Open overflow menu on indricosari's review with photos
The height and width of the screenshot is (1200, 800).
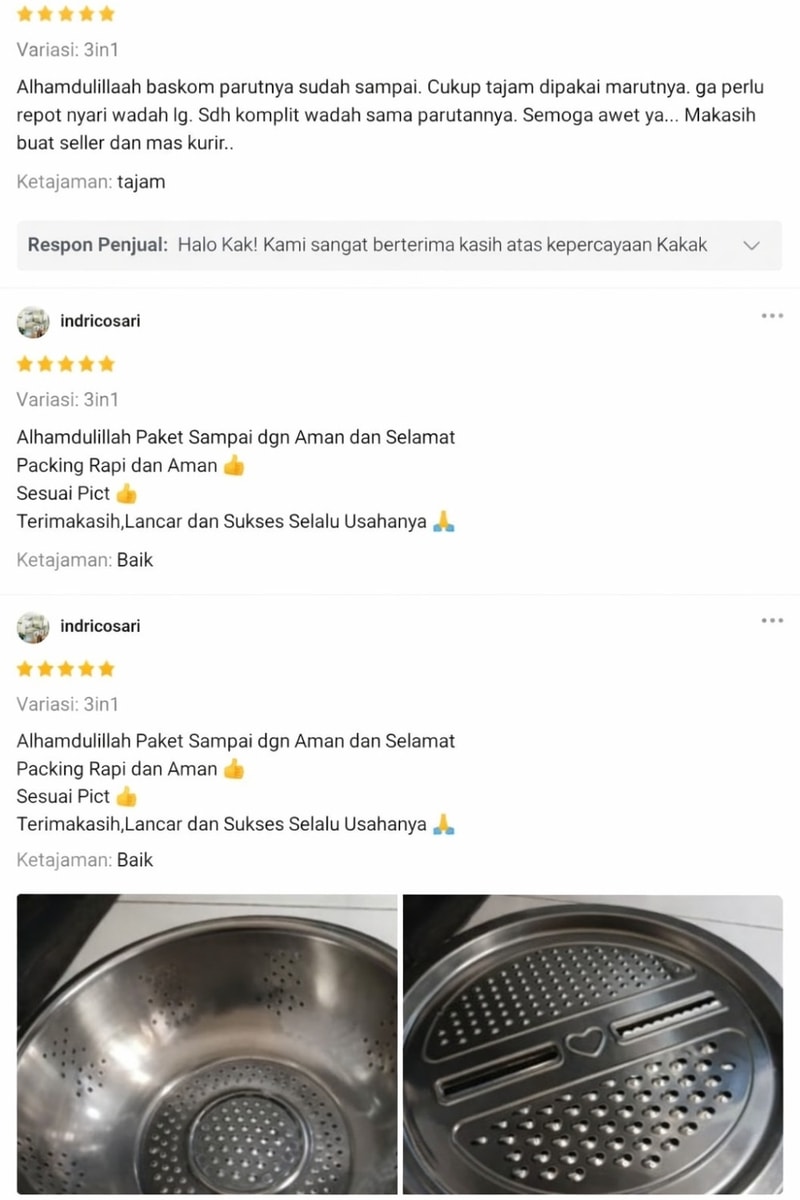point(771,621)
